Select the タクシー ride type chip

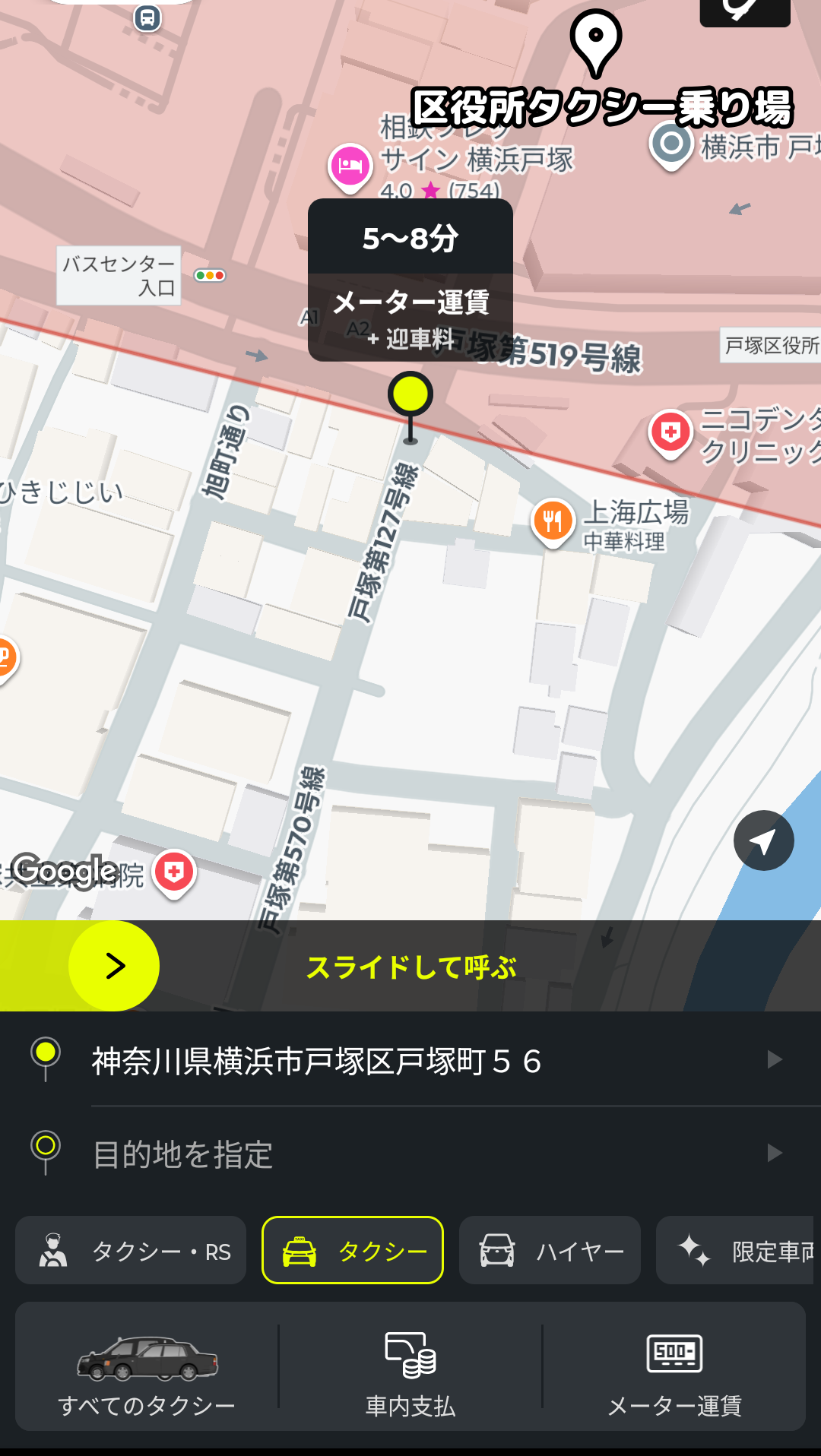point(353,1251)
